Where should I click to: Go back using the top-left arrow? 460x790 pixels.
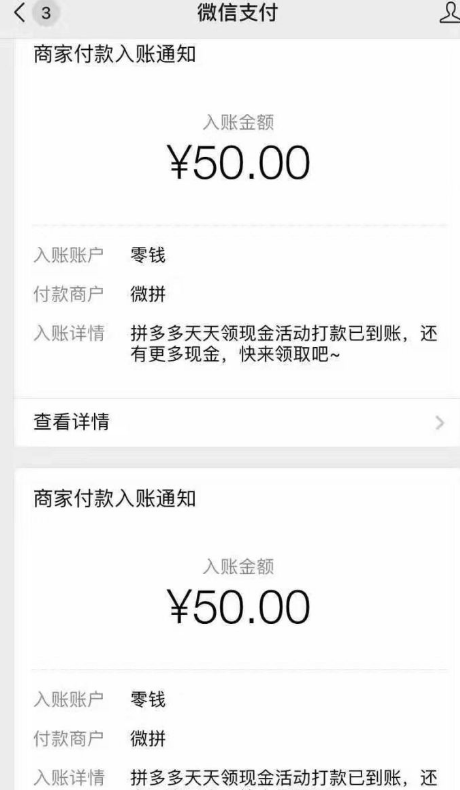[19, 12]
